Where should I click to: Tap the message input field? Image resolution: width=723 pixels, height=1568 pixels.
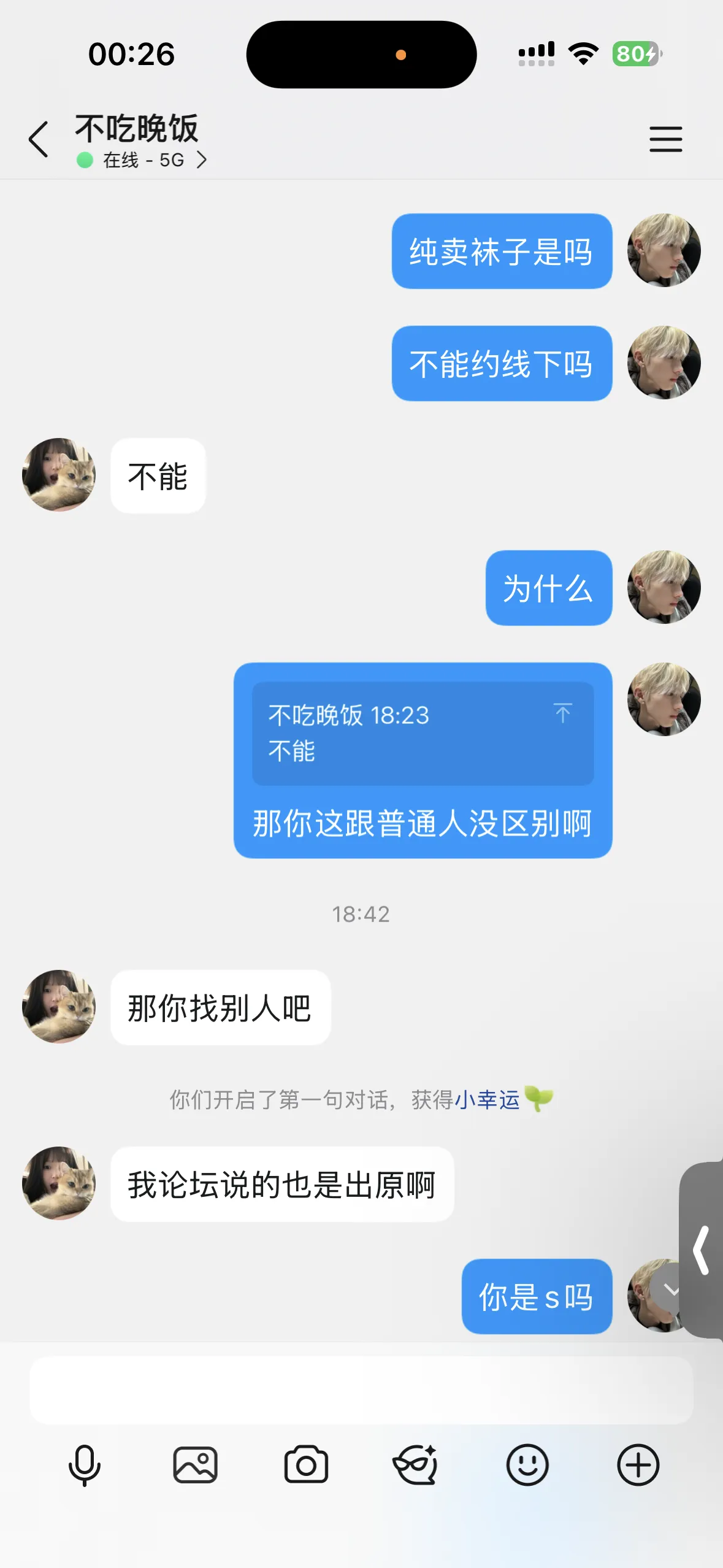point(361,1389)
